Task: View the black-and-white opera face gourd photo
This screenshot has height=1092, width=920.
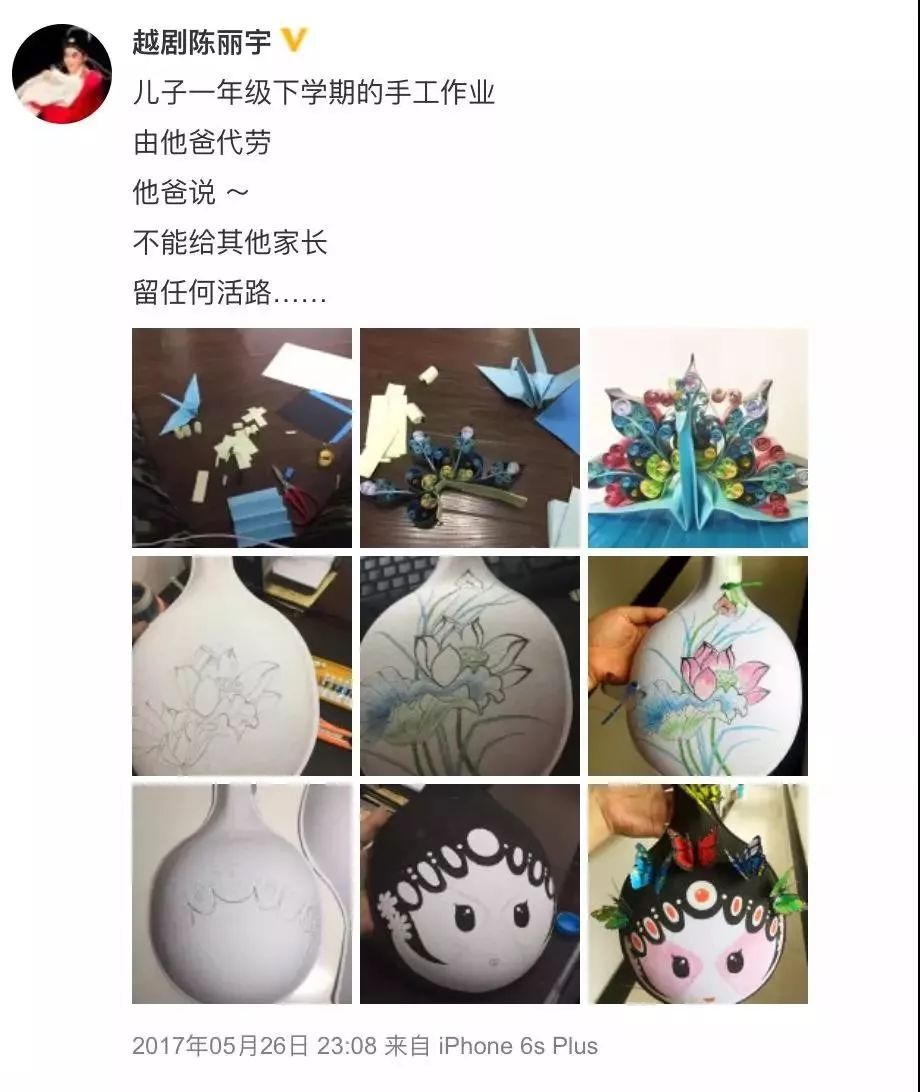Action: [470, 893]
